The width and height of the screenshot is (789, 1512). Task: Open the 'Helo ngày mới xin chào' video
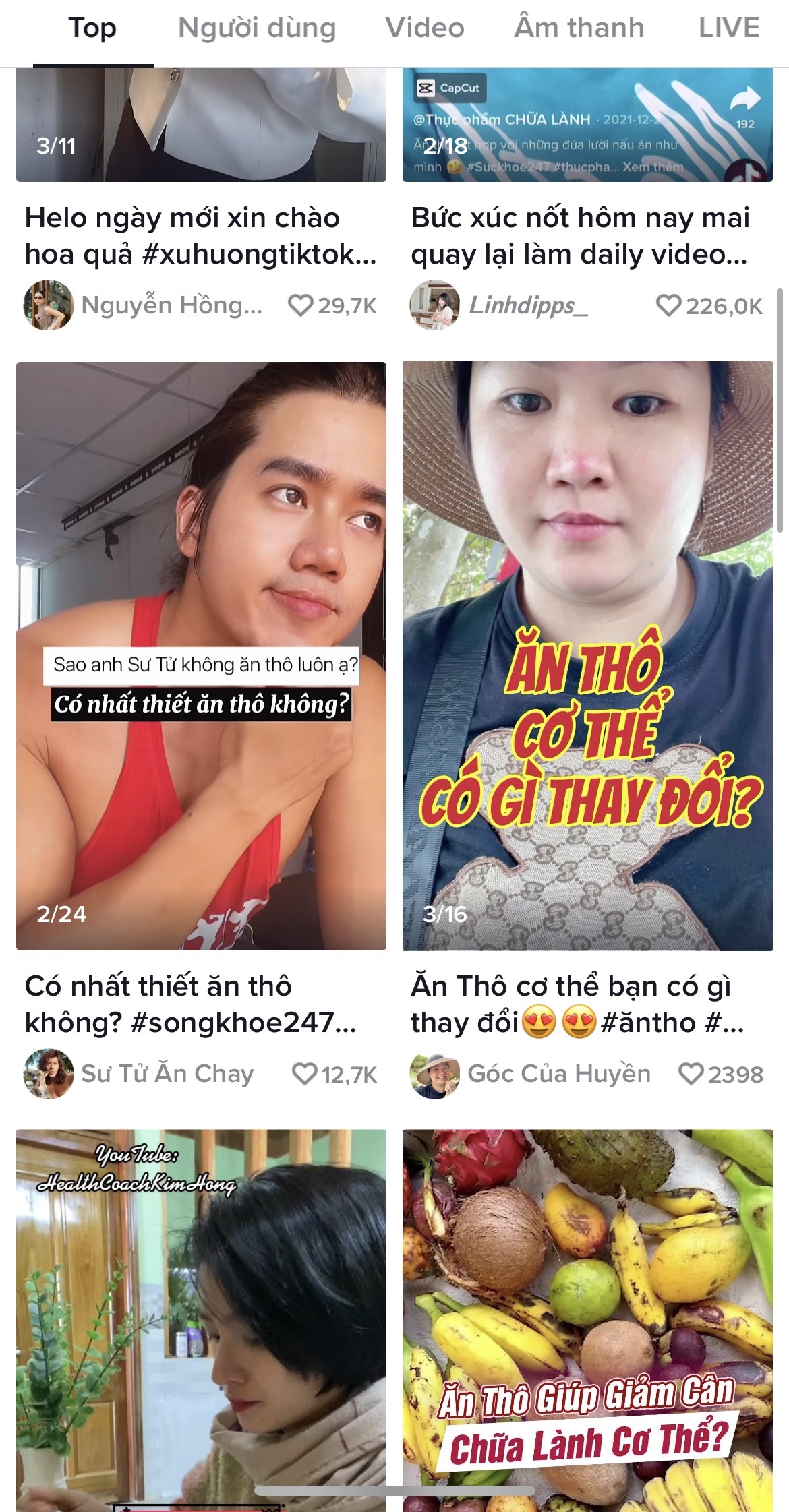click(x=201, y=125)
